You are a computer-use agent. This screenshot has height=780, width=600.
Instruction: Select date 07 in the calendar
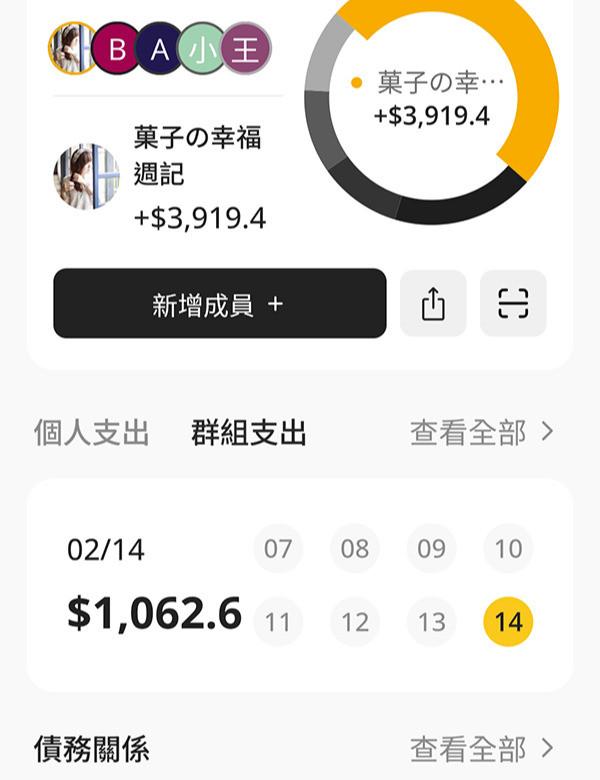point(278,548)
